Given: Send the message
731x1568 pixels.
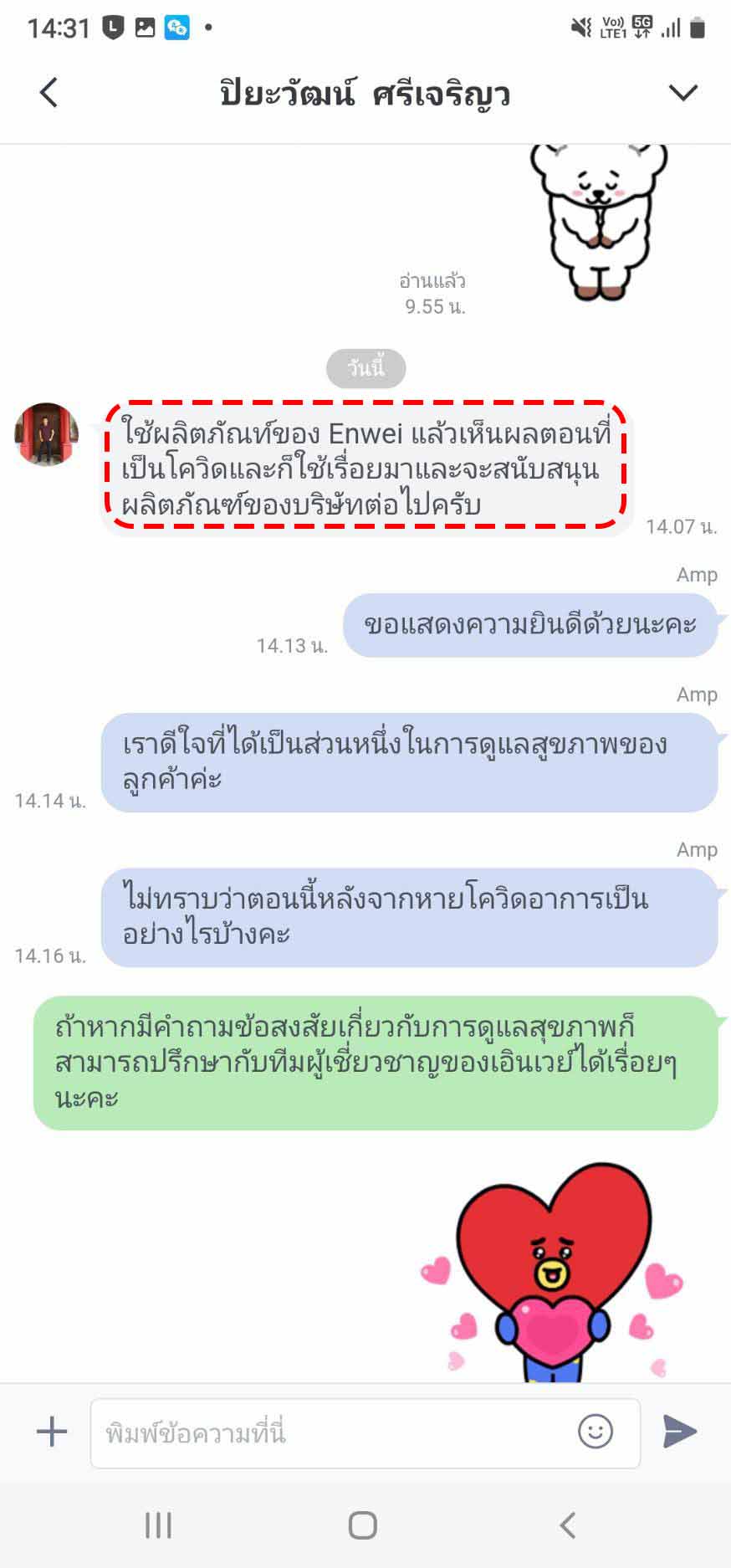Looking at the screenshot, I should [680, 1432].
